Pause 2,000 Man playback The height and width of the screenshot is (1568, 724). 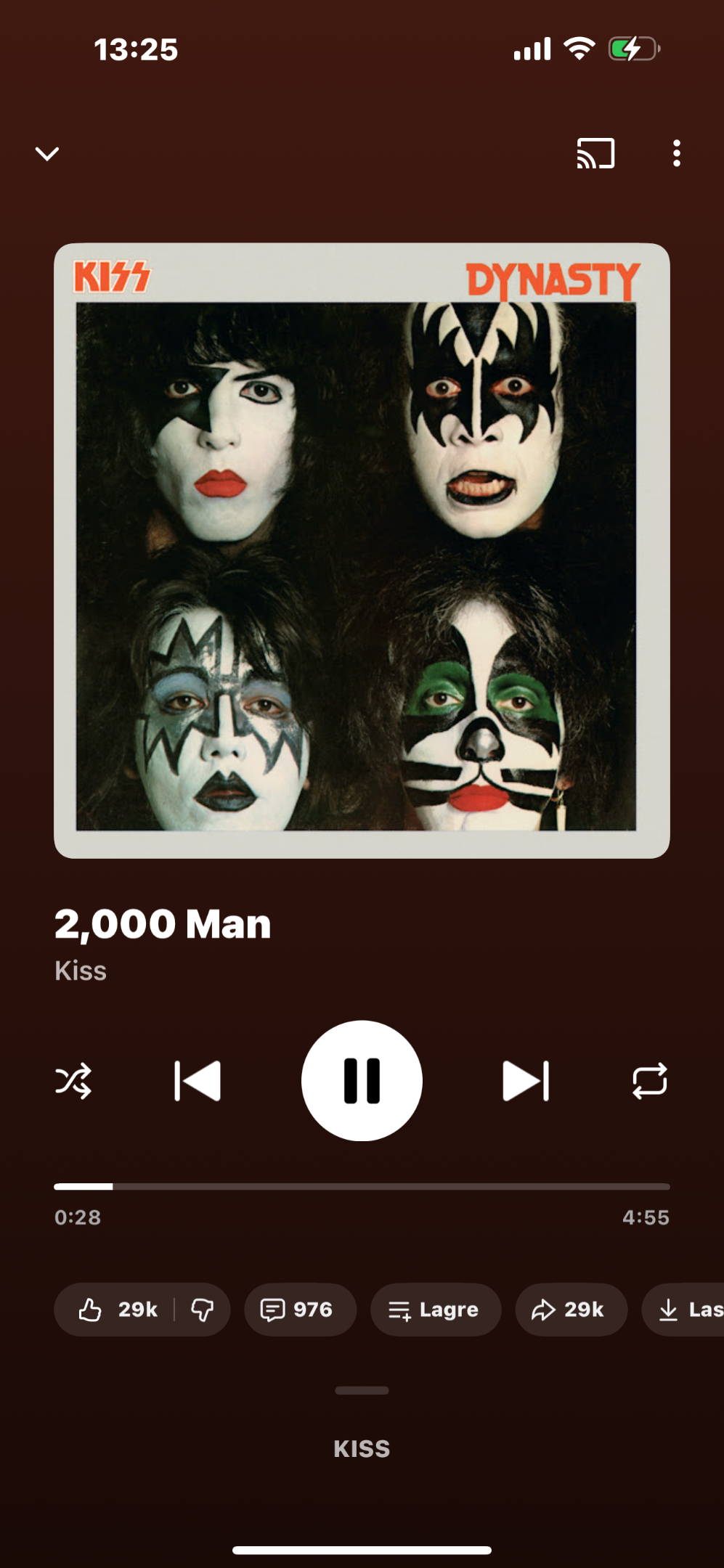click(x=362, y=1081)
